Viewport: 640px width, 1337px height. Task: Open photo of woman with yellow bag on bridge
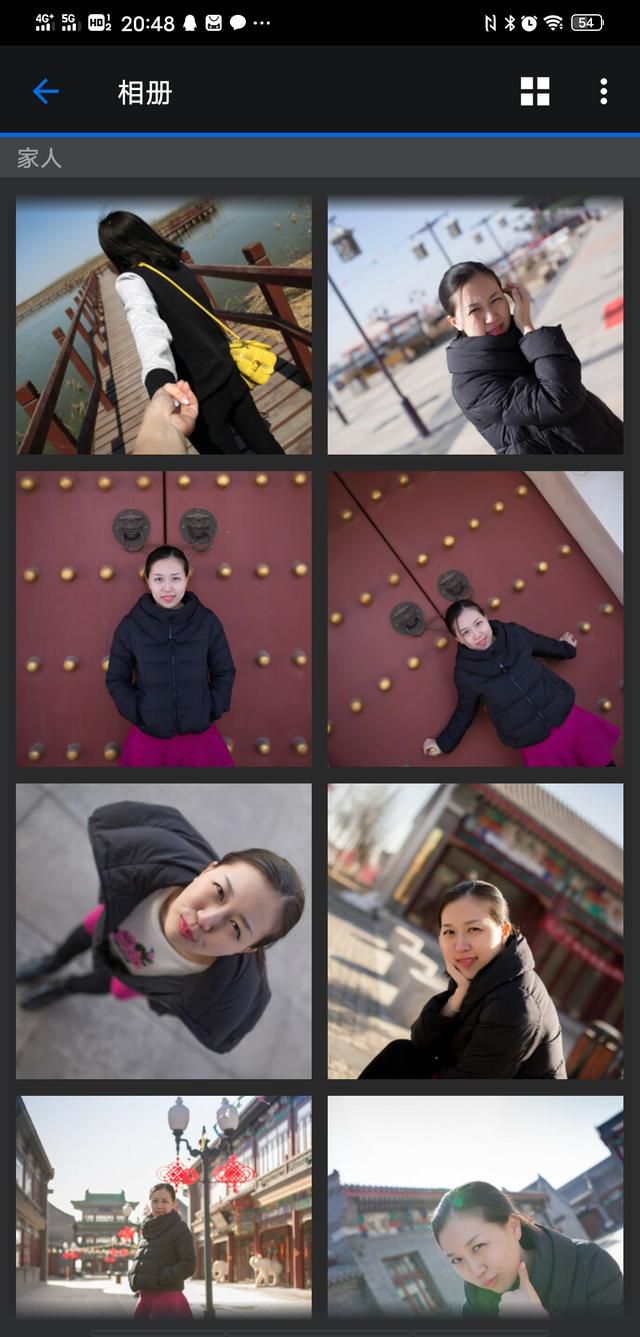click(164, 326)
